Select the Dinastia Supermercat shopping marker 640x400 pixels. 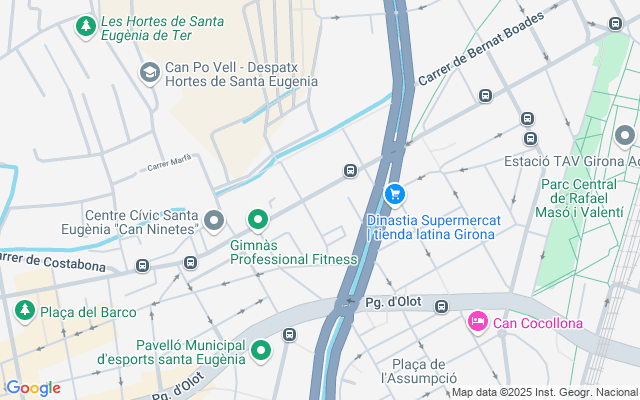[x=395, y=194]
